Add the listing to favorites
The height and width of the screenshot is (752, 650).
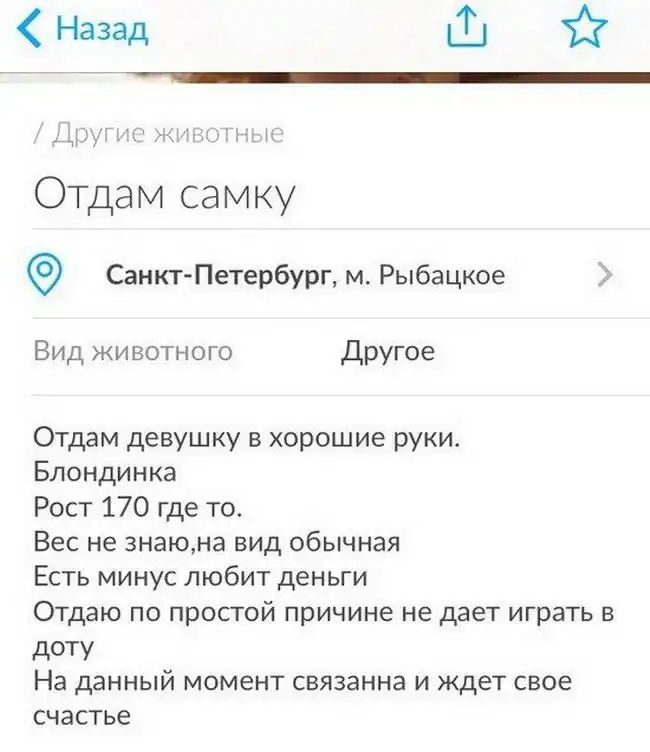tap(584, 30)
